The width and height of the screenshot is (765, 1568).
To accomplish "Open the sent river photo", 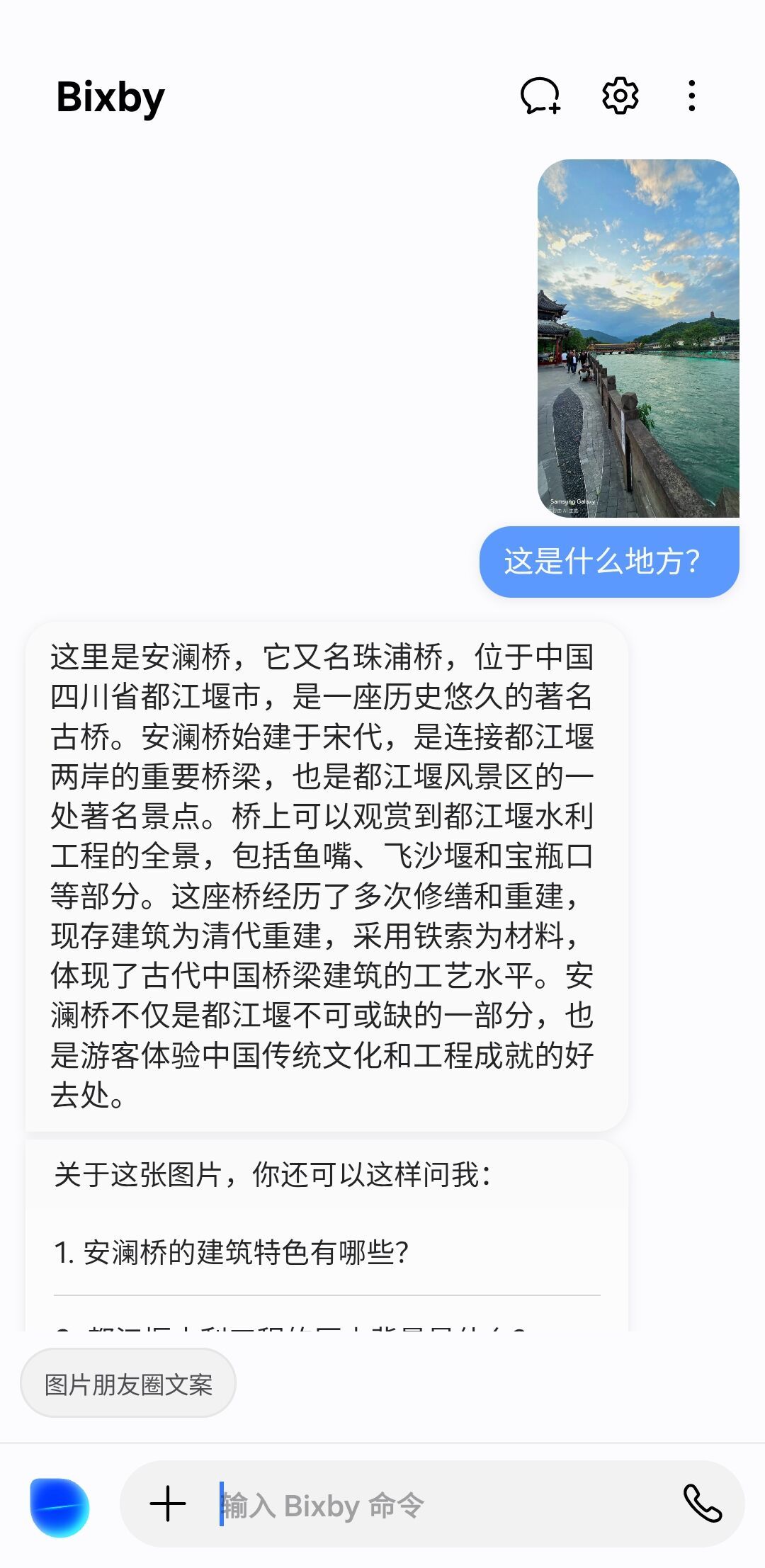I will pyautogui.click(x=638, y=339).
